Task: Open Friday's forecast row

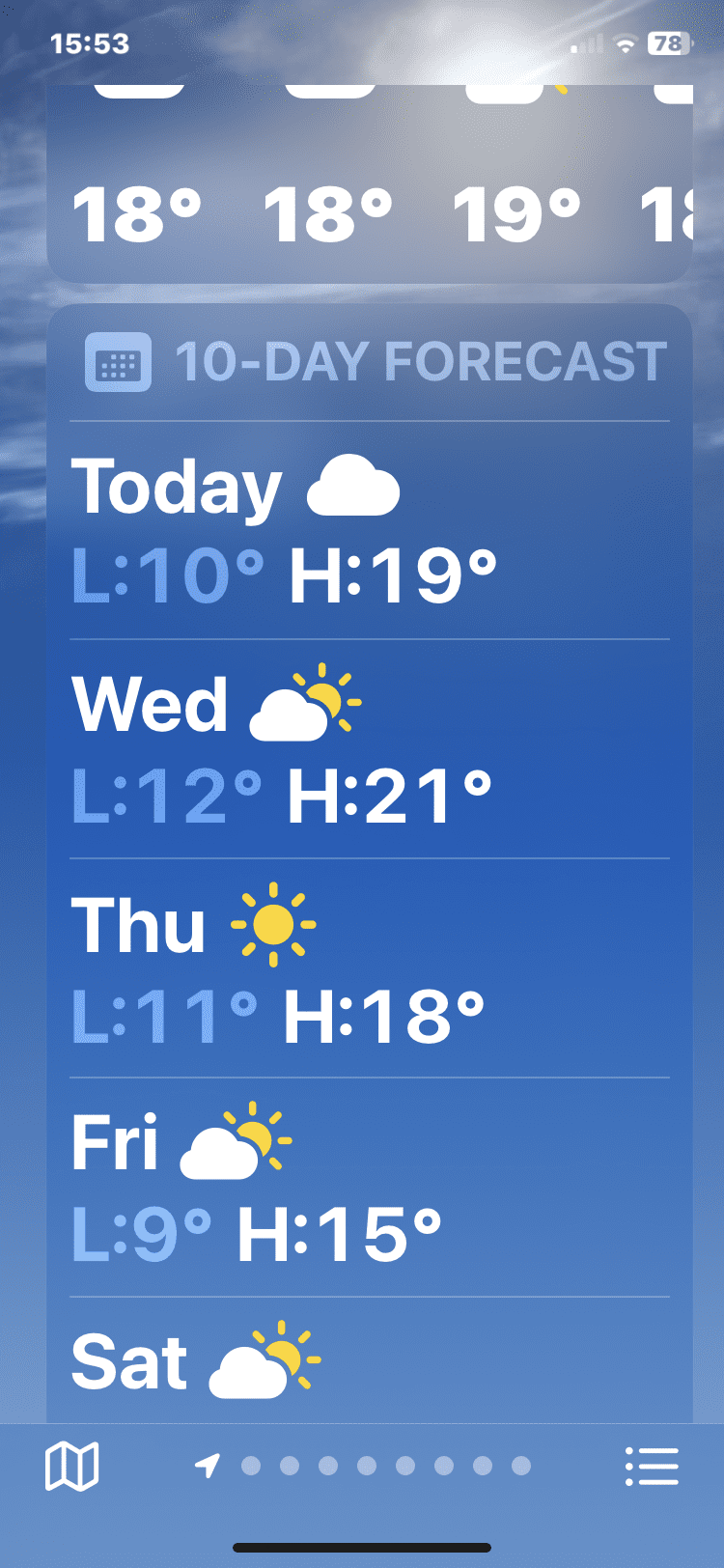Action: point(369,1188)
